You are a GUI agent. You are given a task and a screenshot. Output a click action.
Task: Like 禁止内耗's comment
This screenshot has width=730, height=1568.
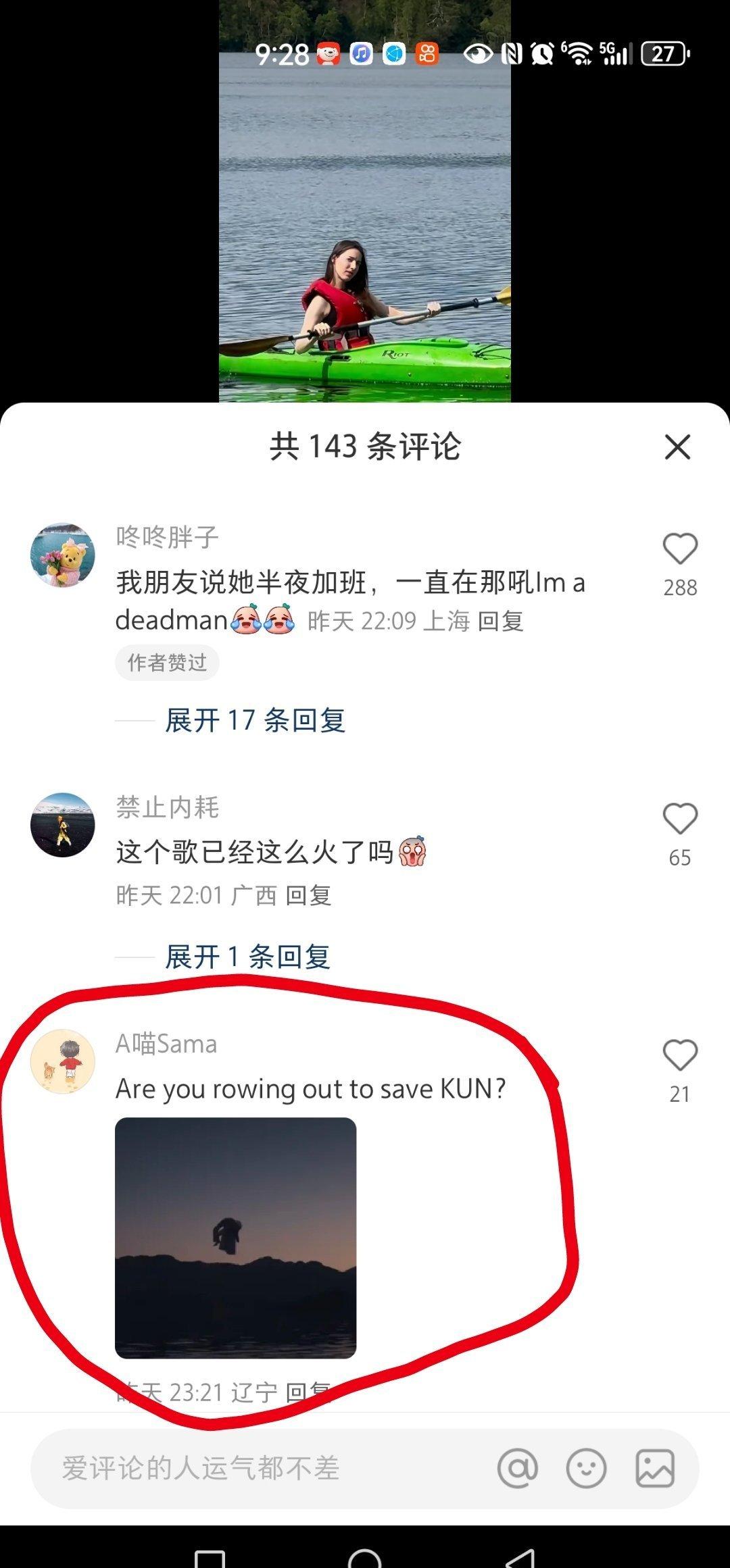680,819
